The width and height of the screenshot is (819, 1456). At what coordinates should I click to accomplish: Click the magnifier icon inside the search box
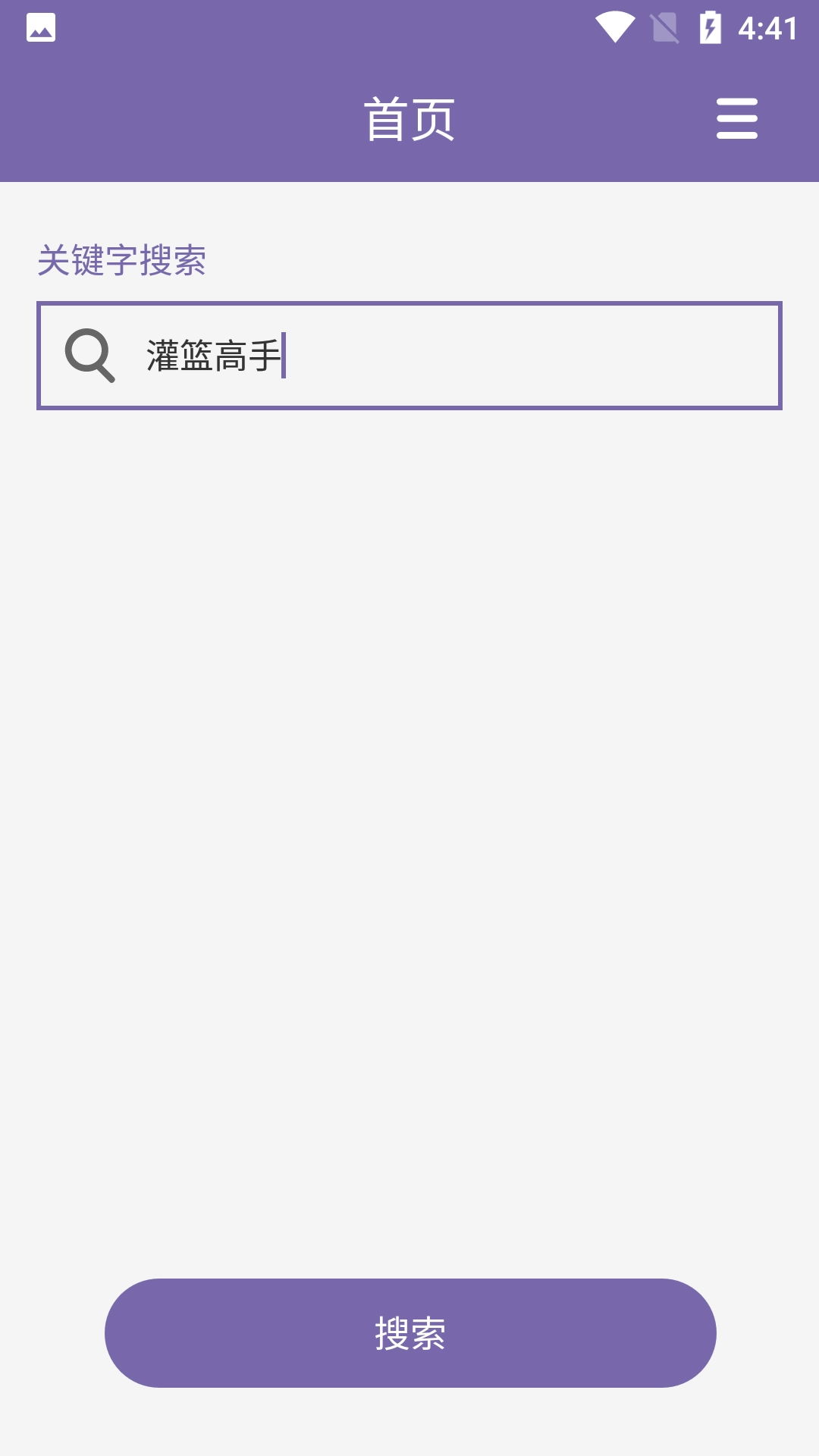coord(90,355)
